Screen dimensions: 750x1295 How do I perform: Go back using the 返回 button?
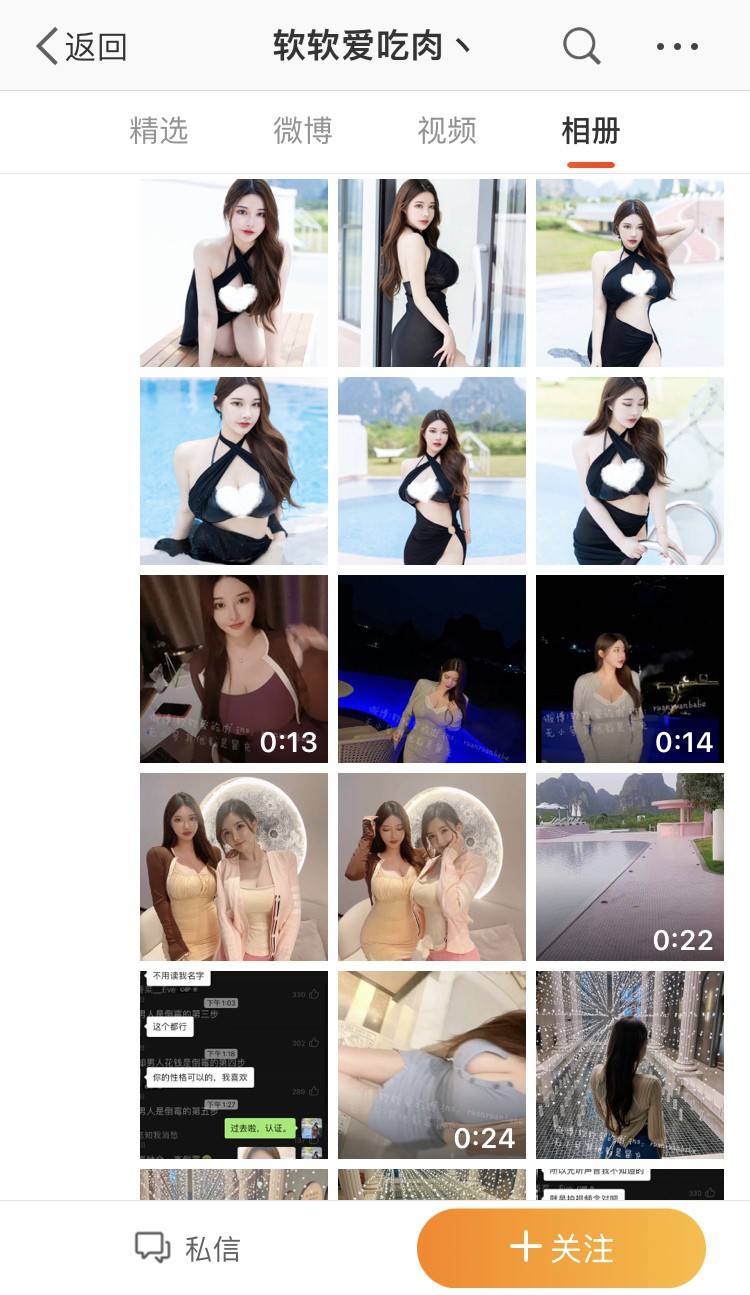[82, 47]
